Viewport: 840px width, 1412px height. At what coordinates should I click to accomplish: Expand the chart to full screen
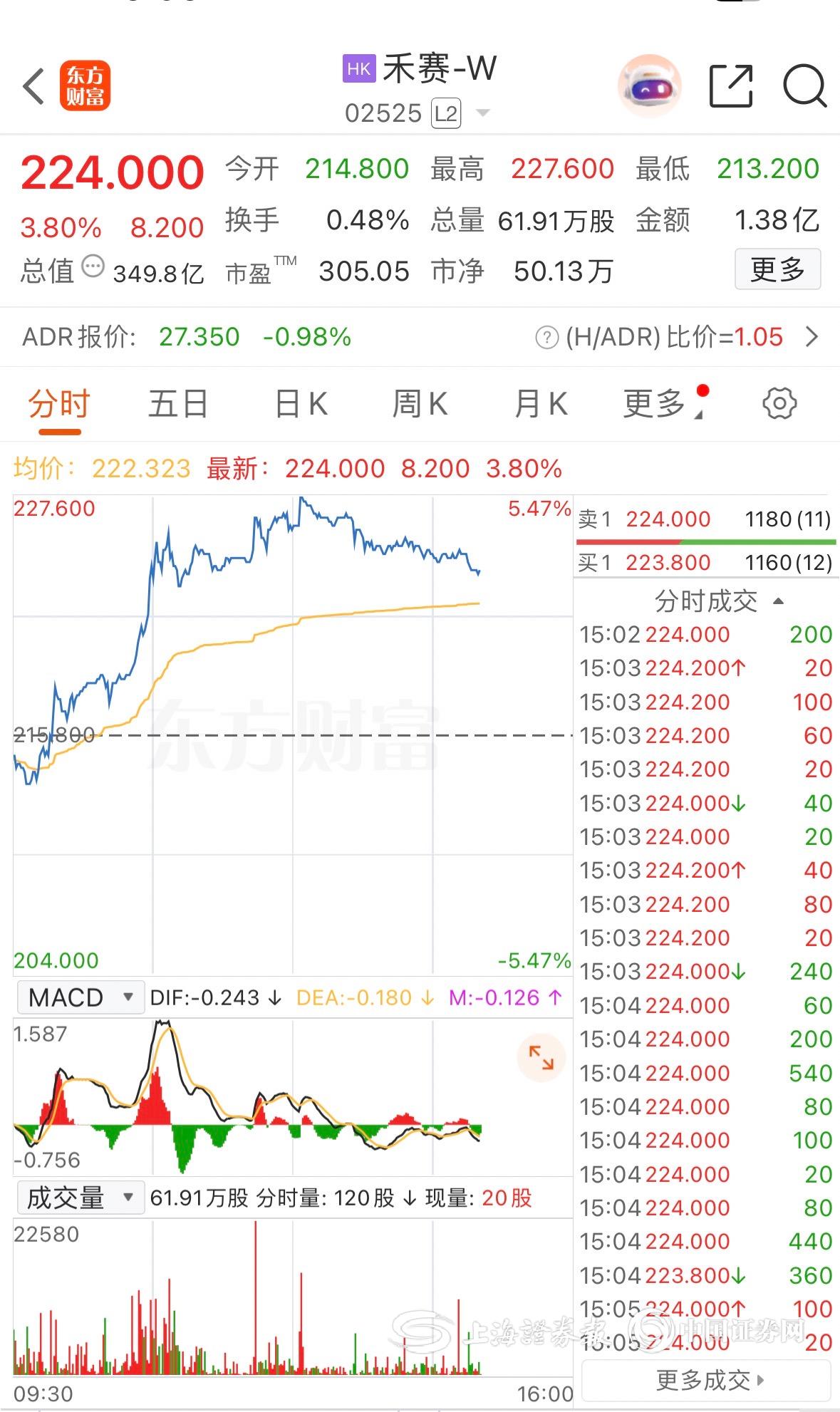tap(541, 1057)
